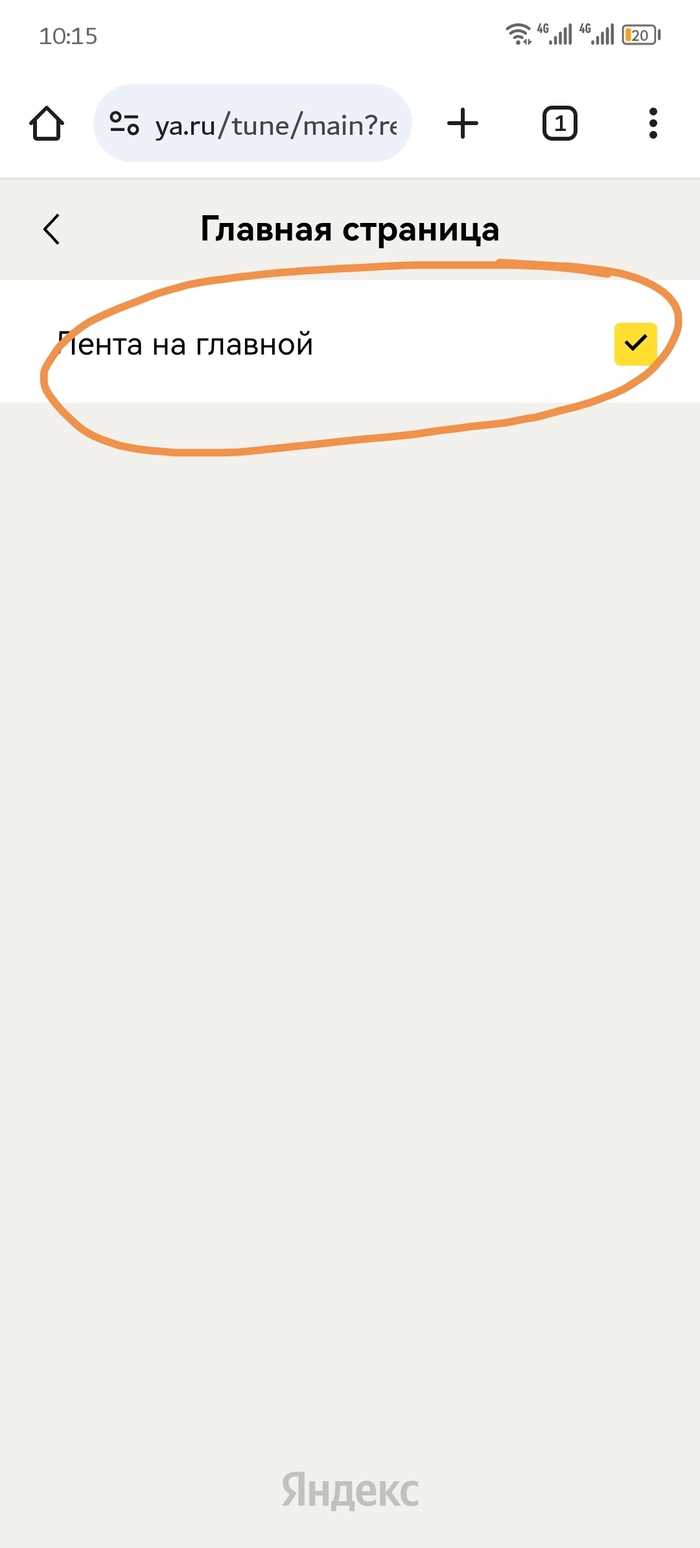View site info icon in address bar
This screenshot has height=1548, width=700.
coord(125,124)
